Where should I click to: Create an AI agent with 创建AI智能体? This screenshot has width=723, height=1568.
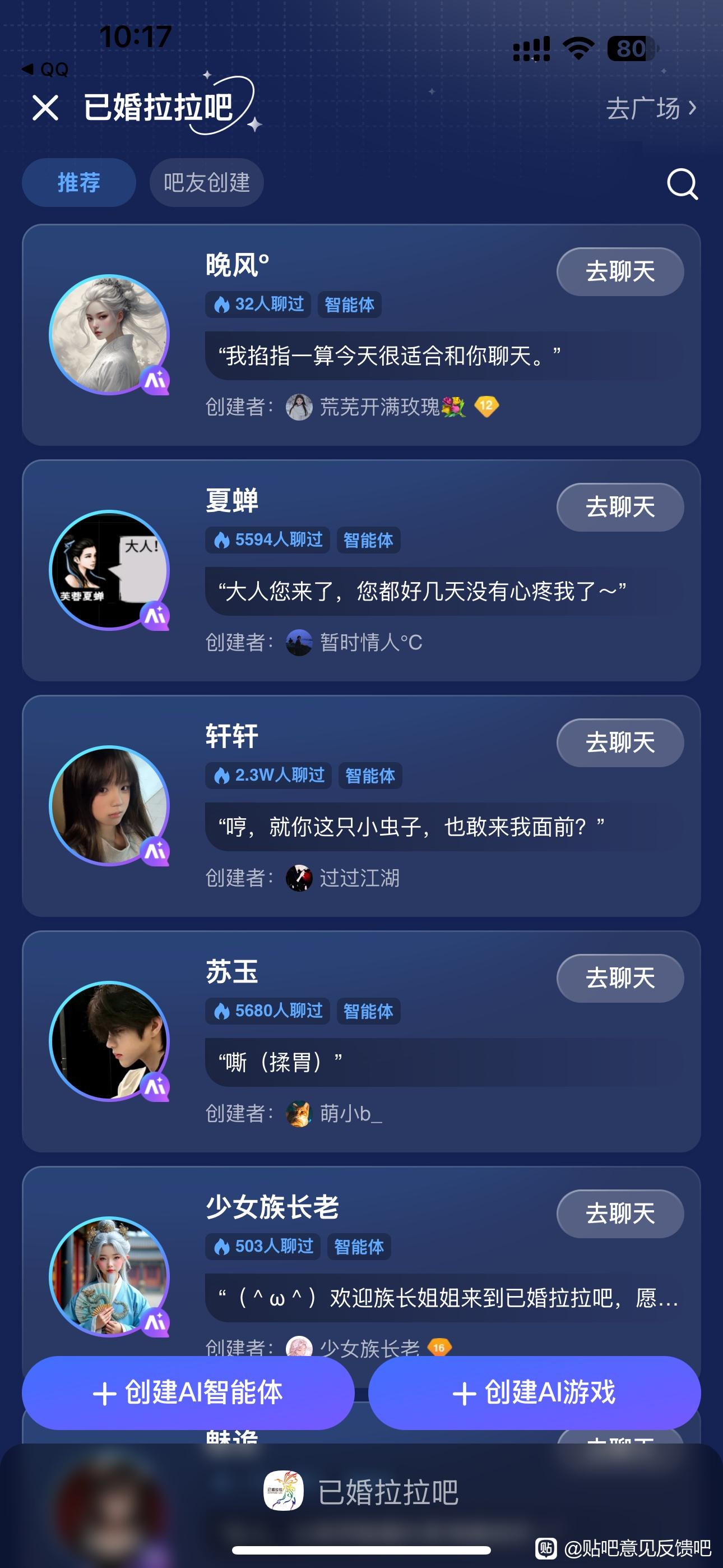click(188, 1392)
